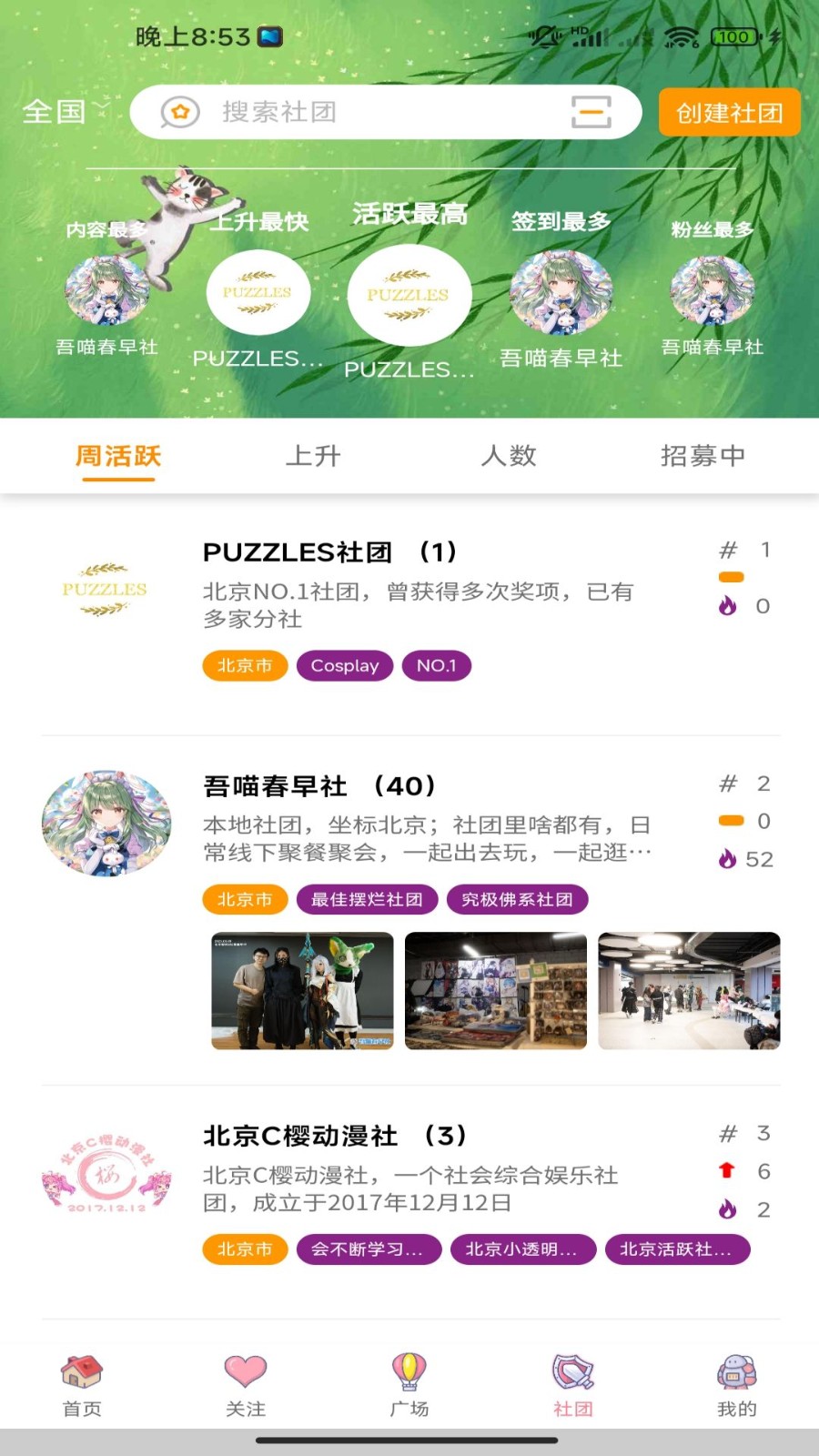The width and height of the screenshot is (819, 1456).
Task: Tap the magnifying glass search icon
Action: coord(179,111)
